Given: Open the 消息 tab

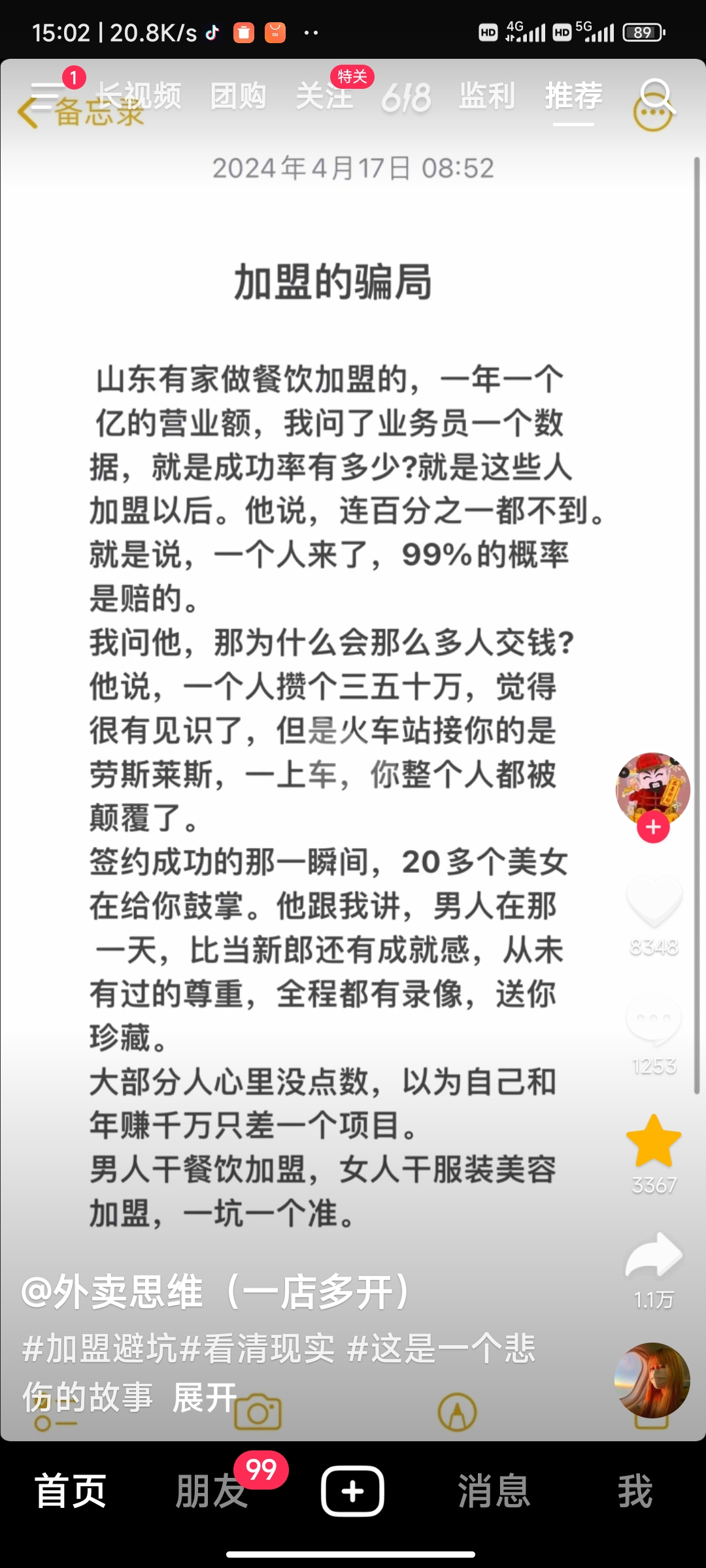Looking at the screenshot, I should click(494, 1491).
